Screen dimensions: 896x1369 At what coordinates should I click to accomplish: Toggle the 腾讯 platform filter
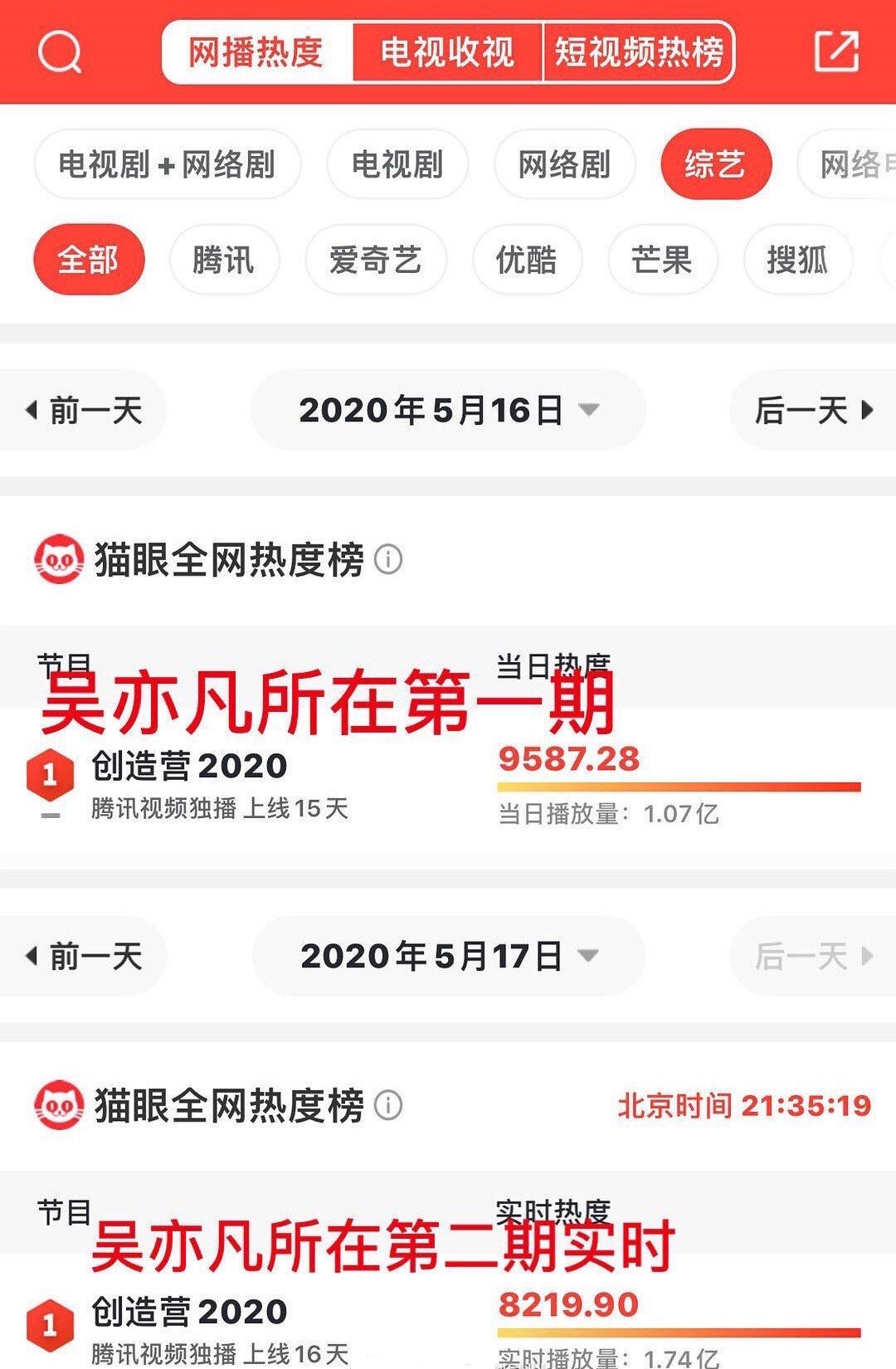coord(222,260)
